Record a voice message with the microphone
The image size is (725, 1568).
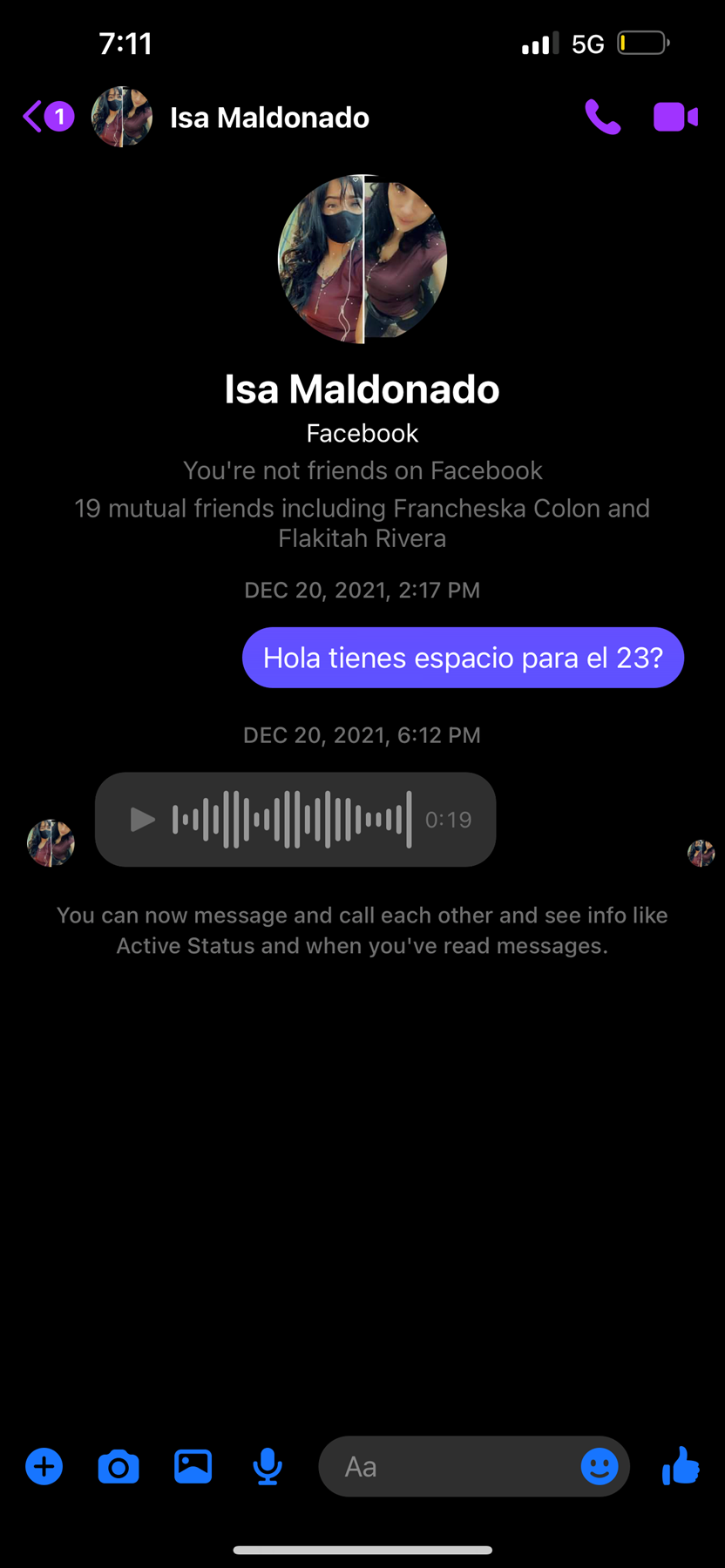[268, 1466]
